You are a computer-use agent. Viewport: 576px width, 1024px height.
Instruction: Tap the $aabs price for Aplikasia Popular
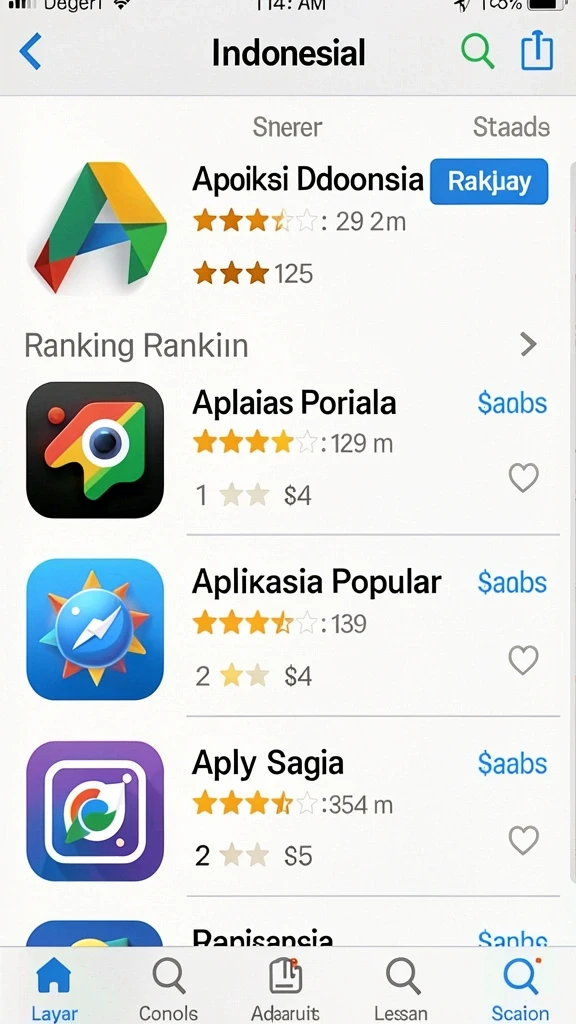tap(512, 583)
